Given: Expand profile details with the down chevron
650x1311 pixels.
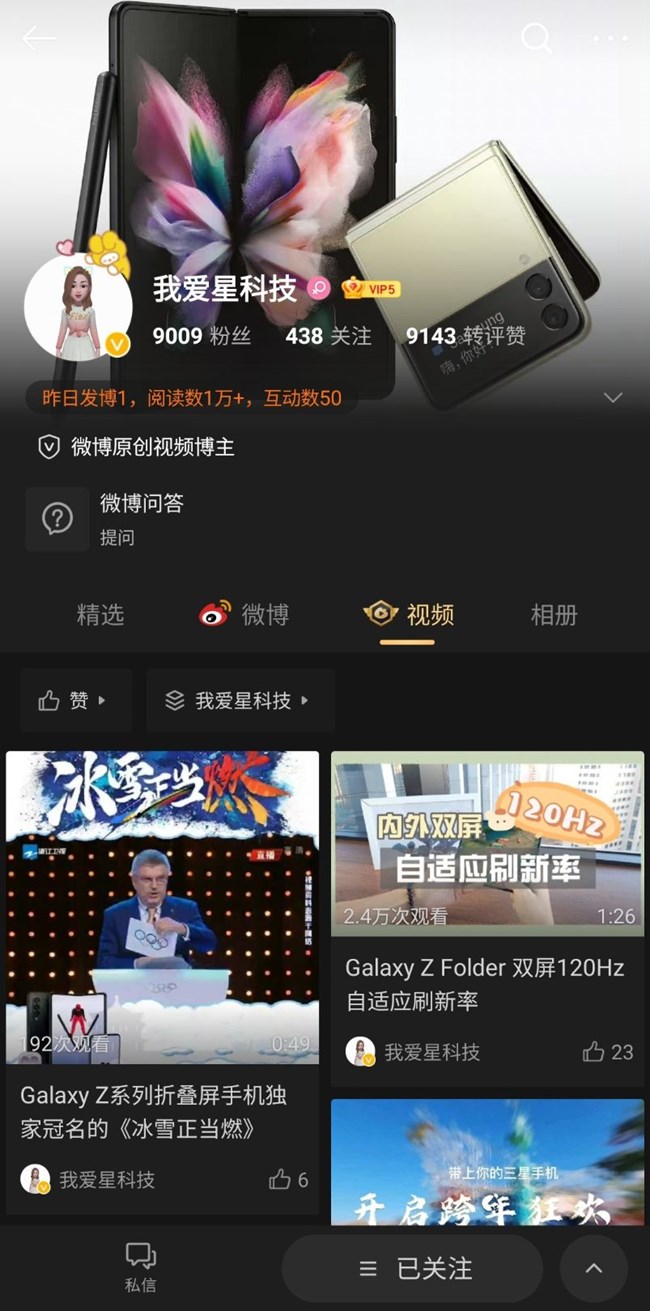Looking at the screenshot, I should 613,398.
